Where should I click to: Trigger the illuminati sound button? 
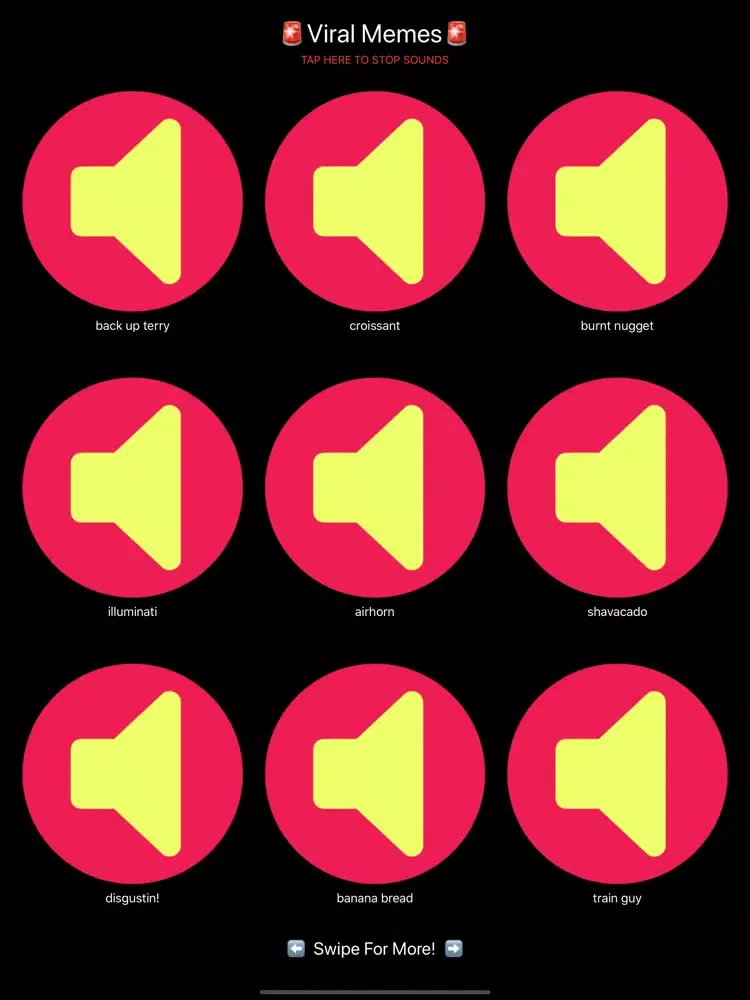132,487
